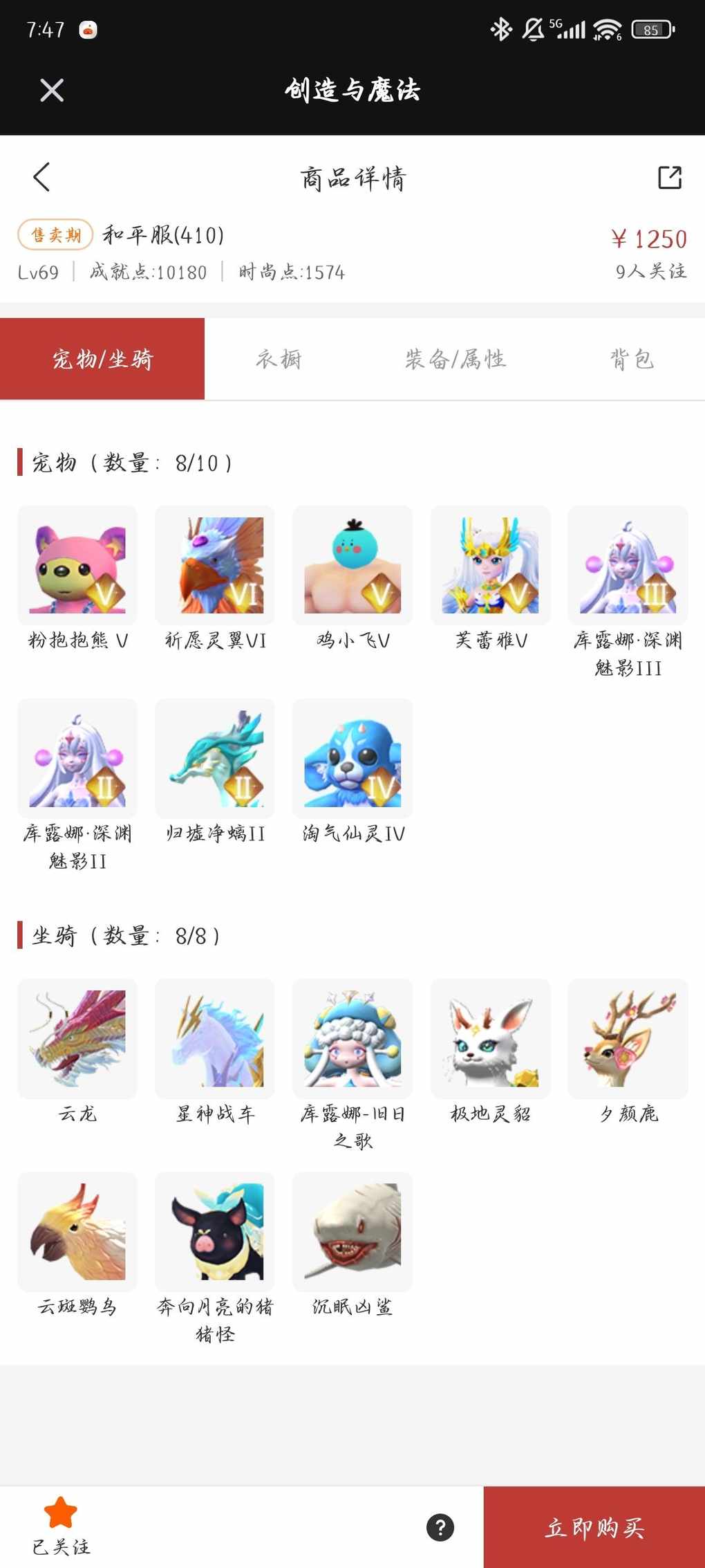
Task: View mount 云斑鹦鸟
Action: [77, 1232]
